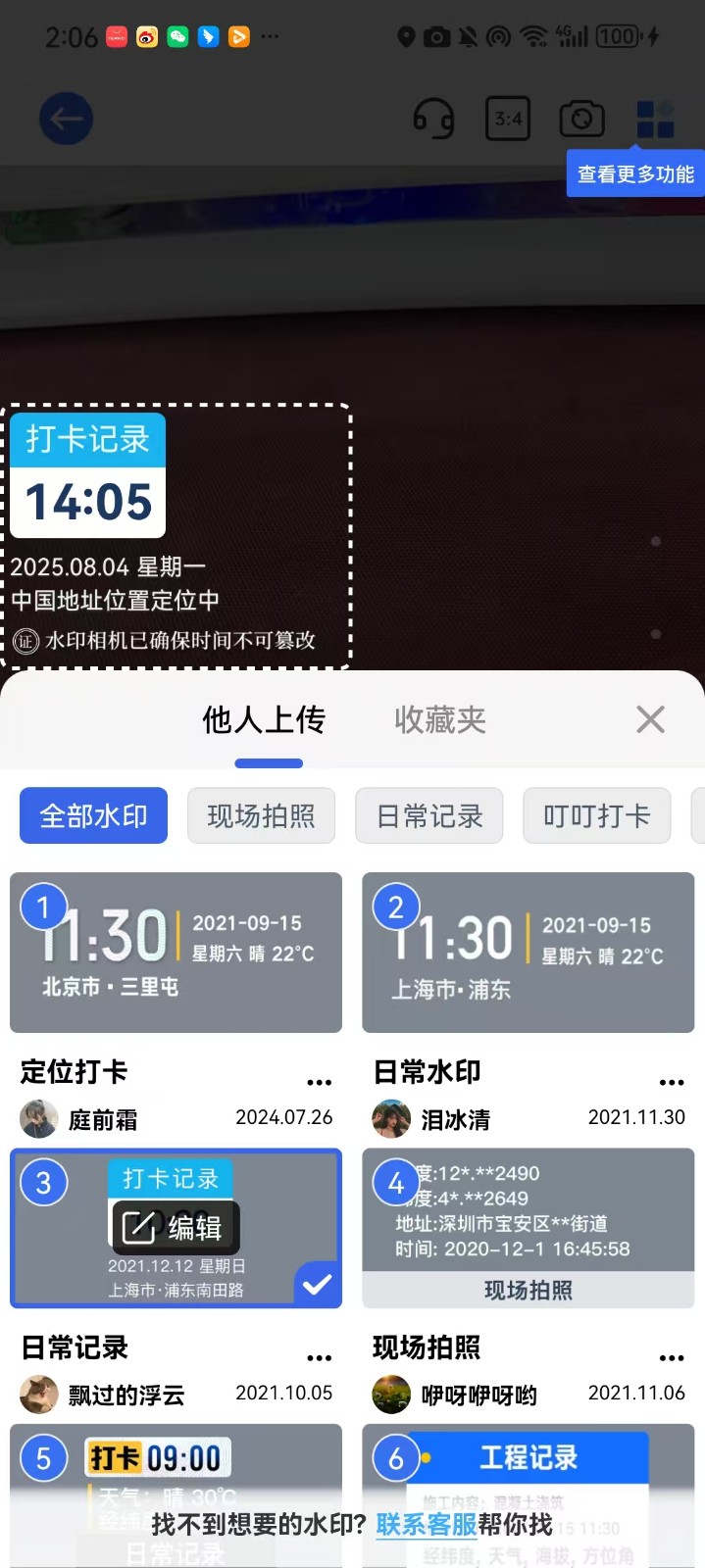This screenshot has width=705, height=1568.
Task: Tap the 查看更多功能 tooltip
Action: pos(635,173)
